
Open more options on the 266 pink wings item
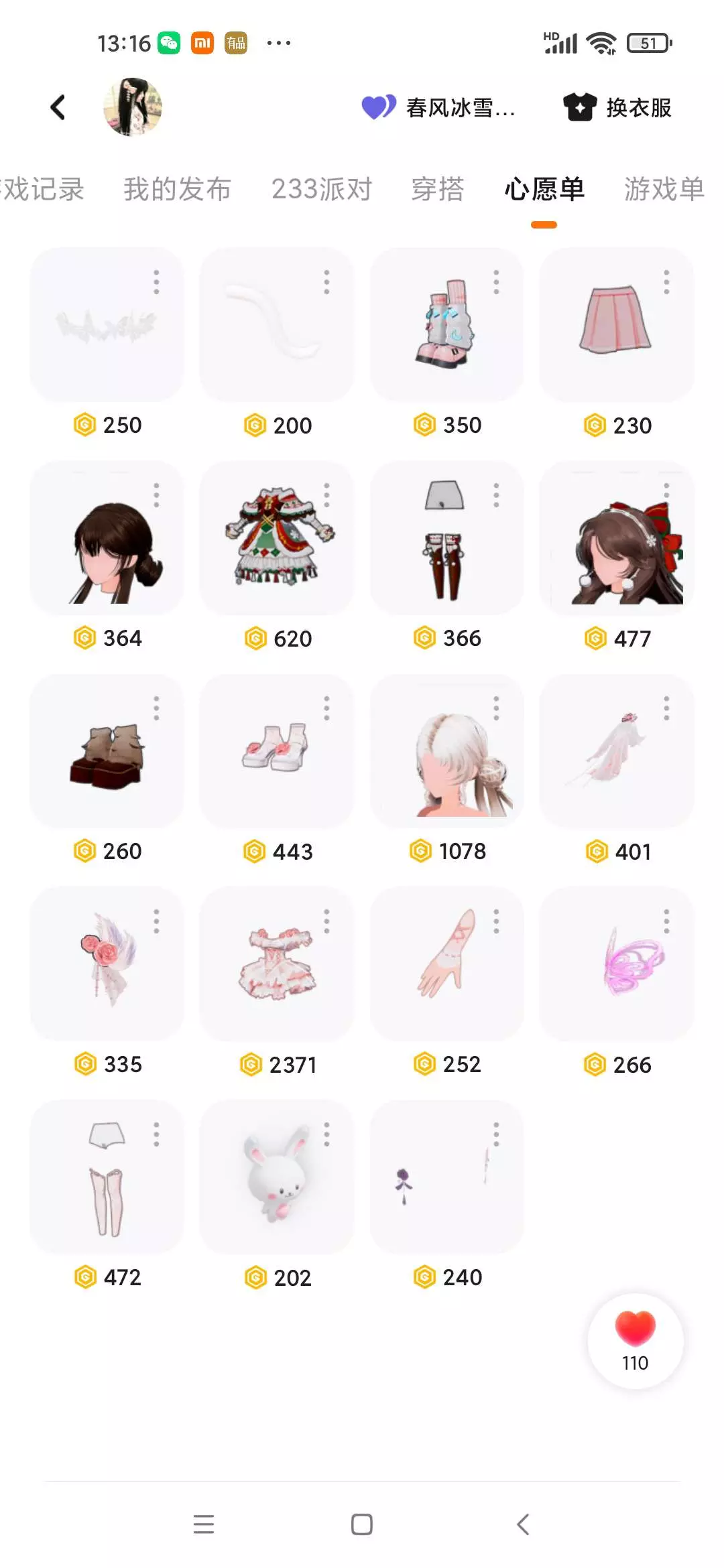tap(667, 921)
